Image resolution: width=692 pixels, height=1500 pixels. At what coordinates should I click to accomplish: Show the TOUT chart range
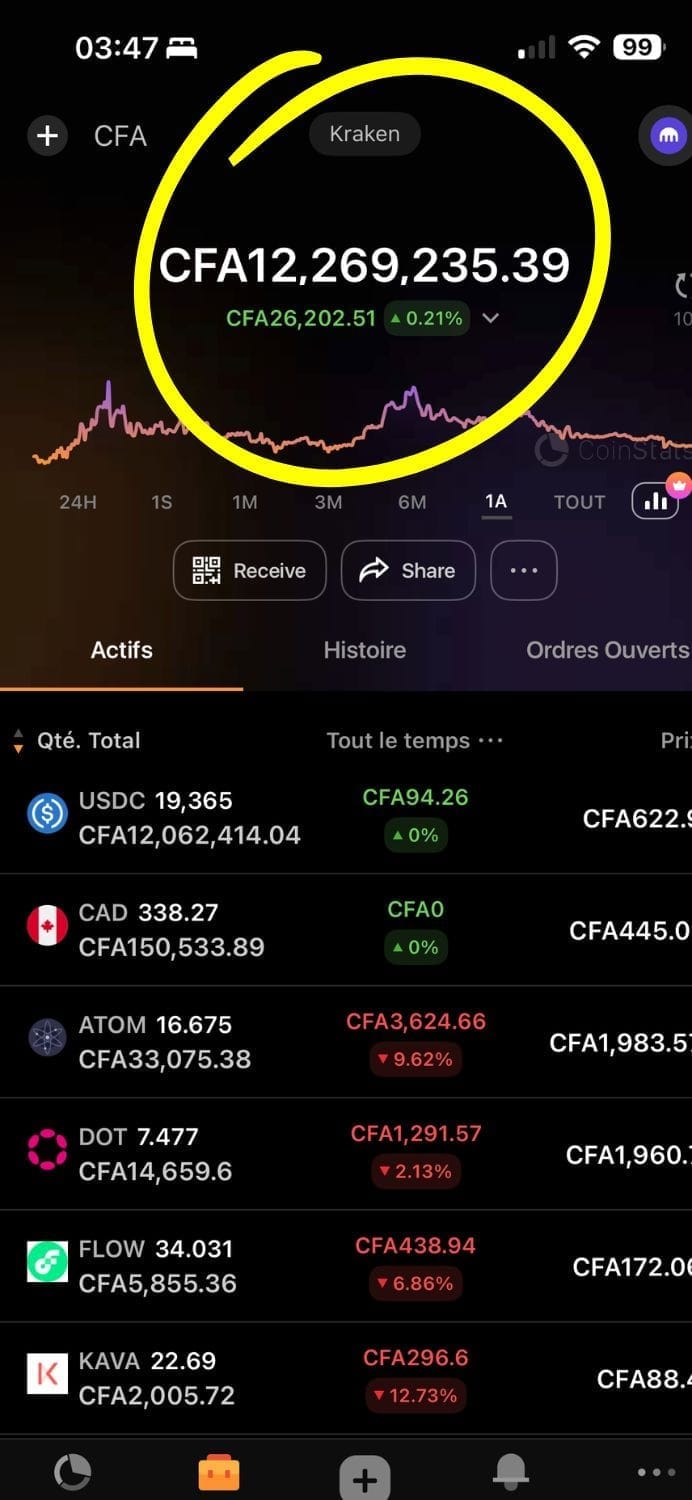pos(579,502)
